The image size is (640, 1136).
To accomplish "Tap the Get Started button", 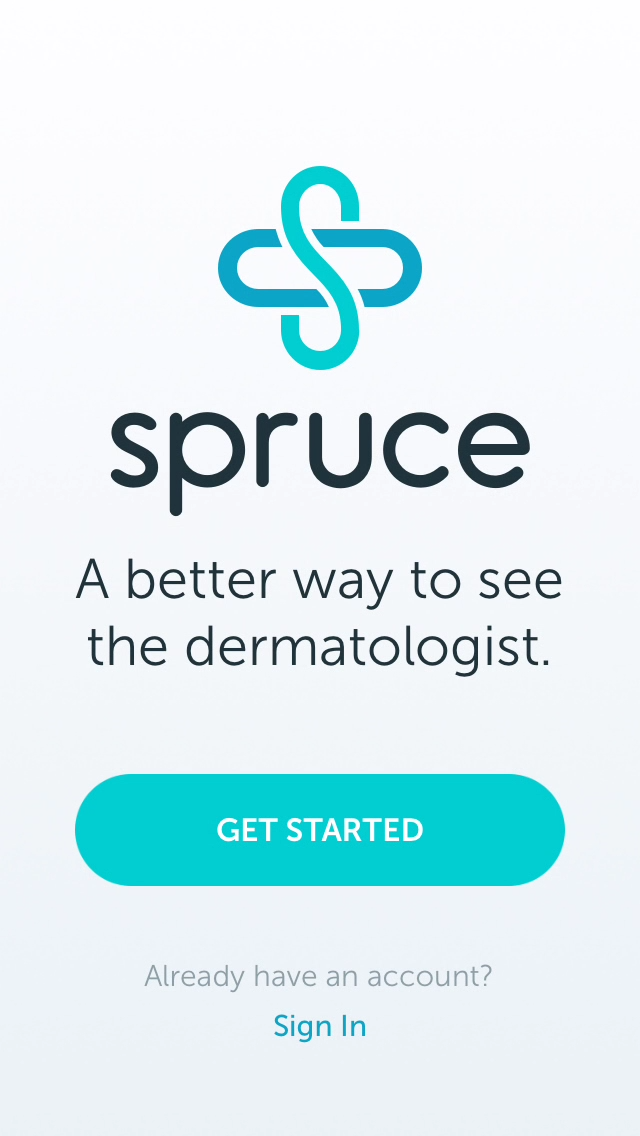I will 320,830.
